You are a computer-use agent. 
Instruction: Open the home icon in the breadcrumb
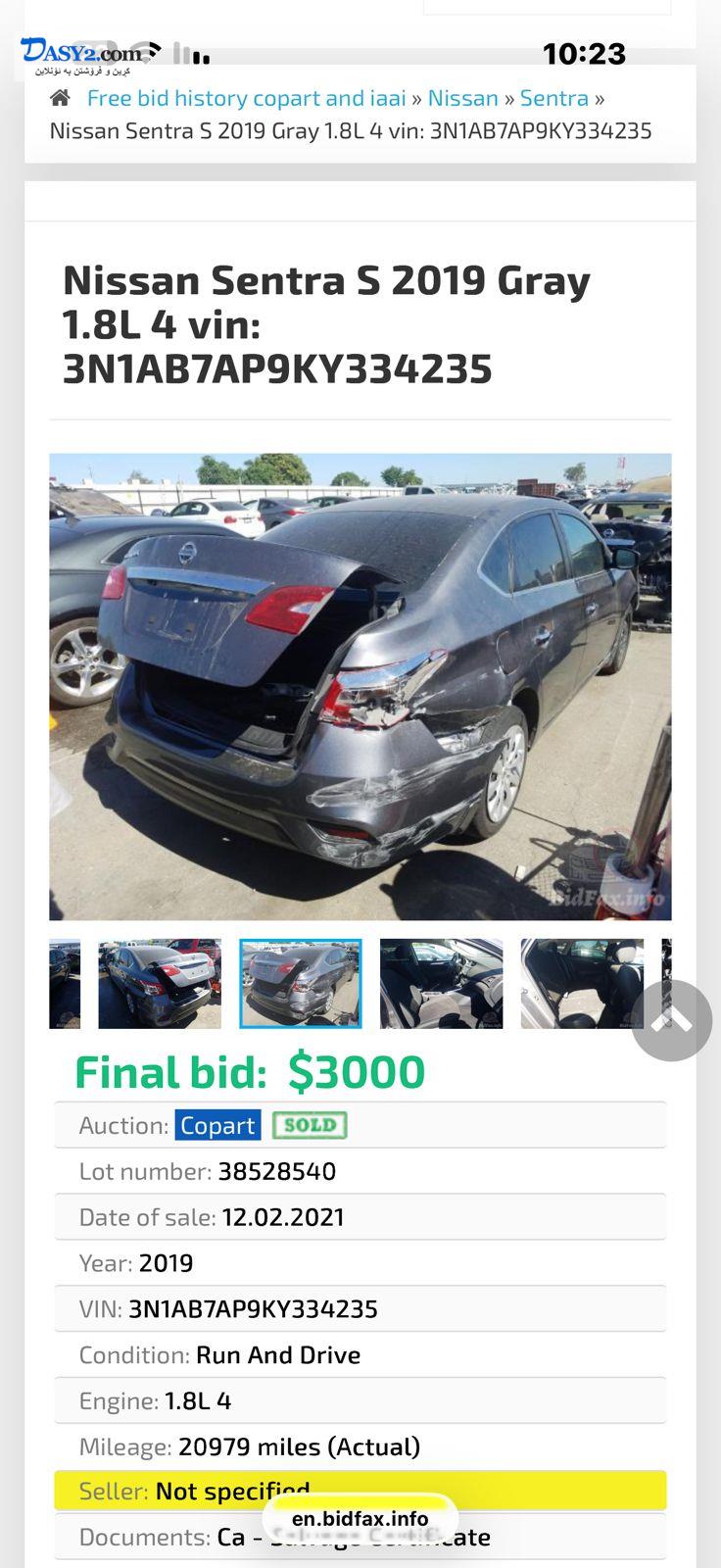click(x=61, y=98)
